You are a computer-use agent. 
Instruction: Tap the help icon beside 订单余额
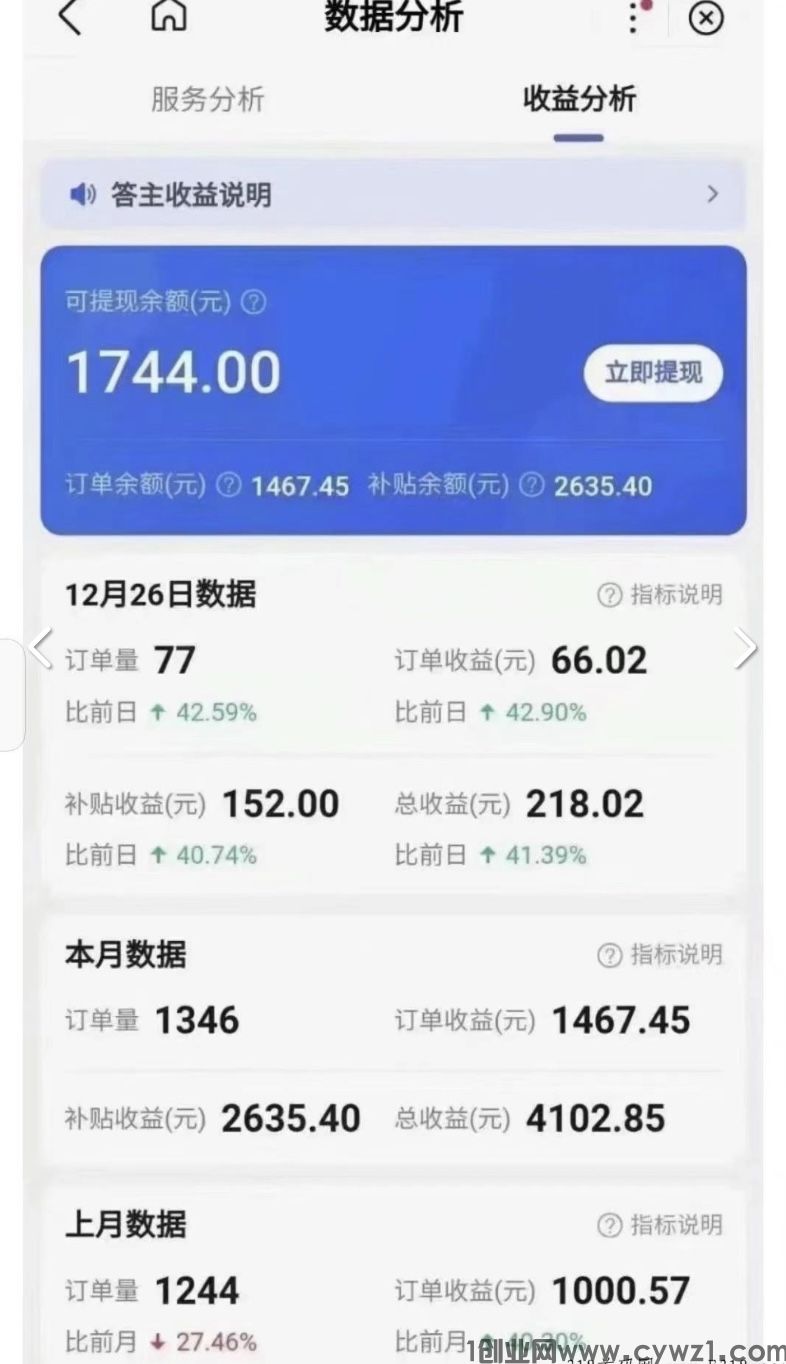[229, 486]
